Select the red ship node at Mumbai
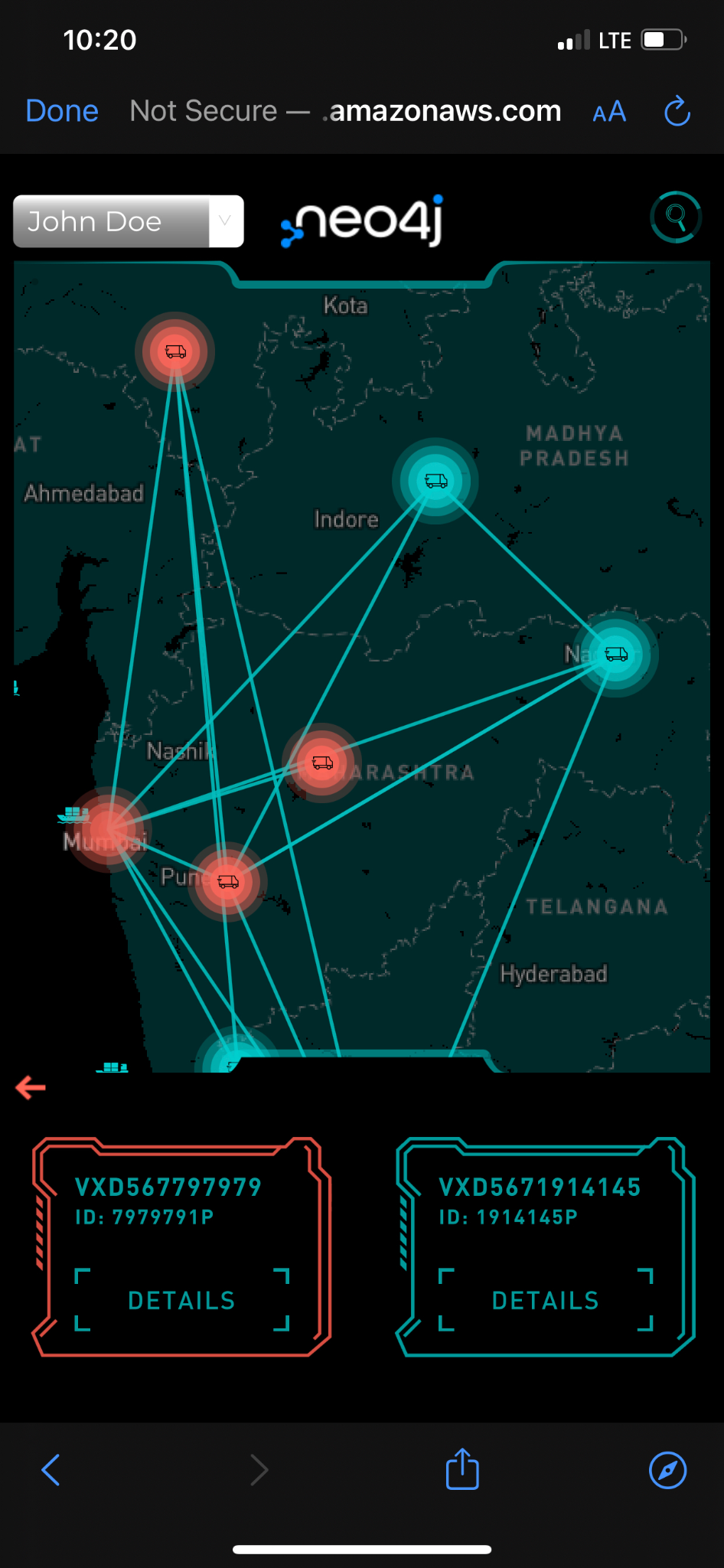Viewport: 724px width, 1568px height. [x=108, y=829]
